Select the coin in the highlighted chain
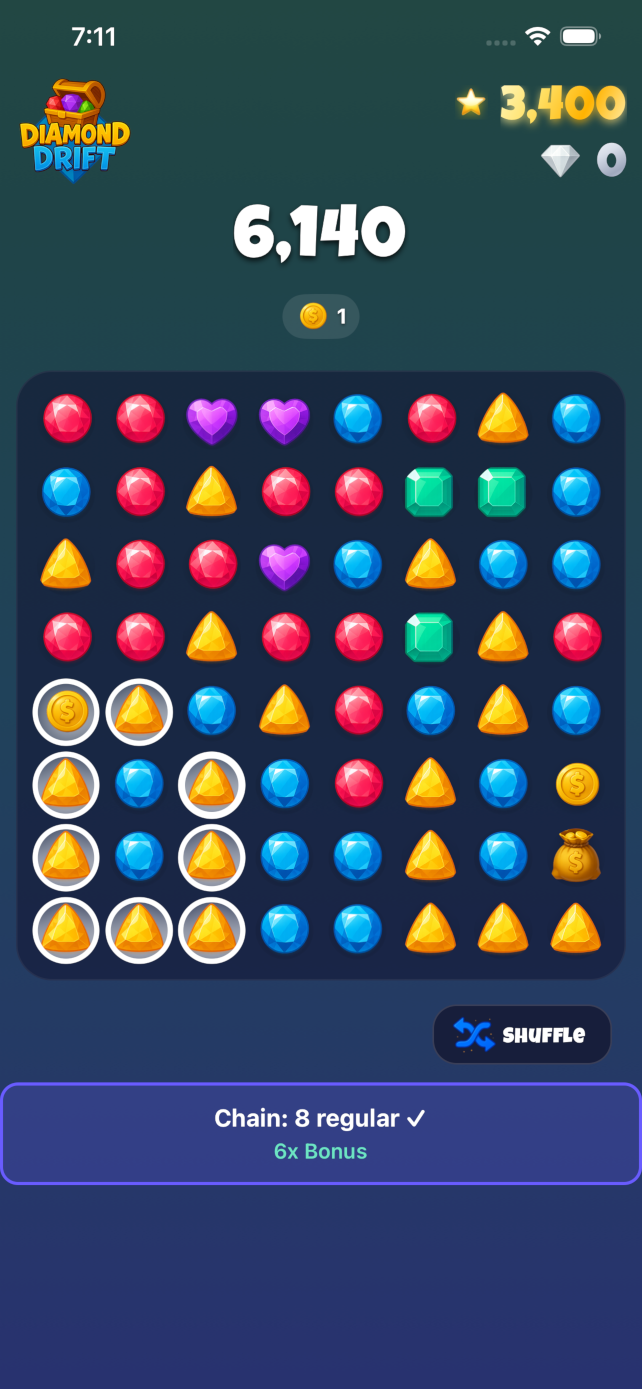642x1389 pixels. (x=66, y=711)
